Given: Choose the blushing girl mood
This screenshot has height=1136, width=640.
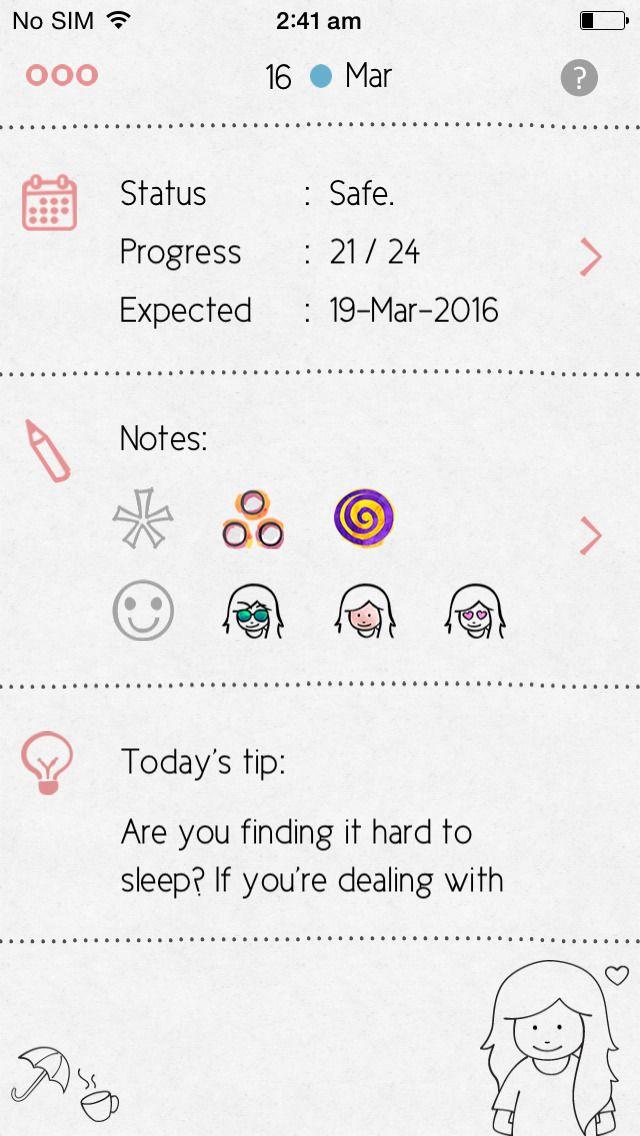Looking at the screenshot, I should 364,611.
